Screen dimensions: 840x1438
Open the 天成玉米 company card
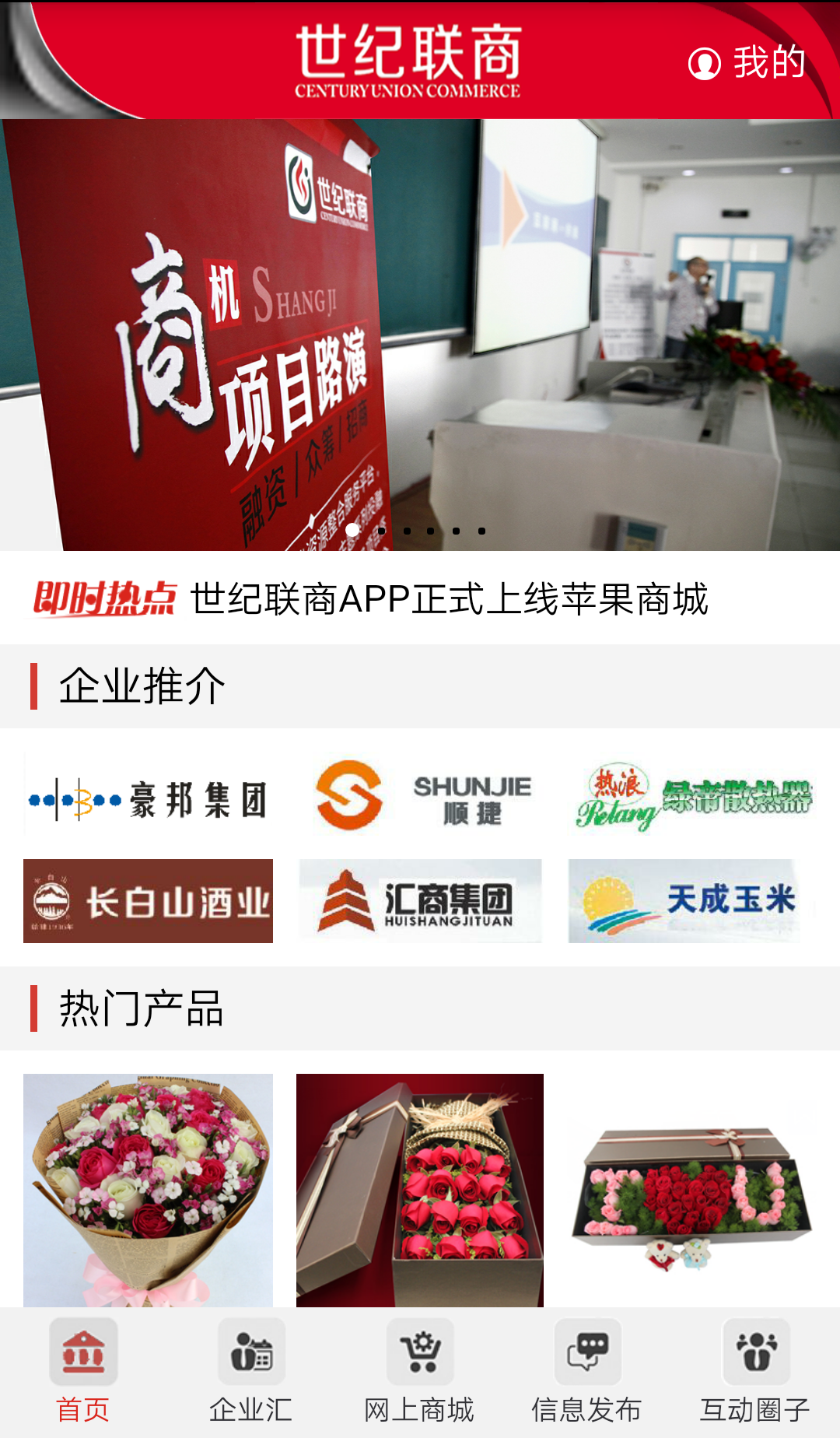tap(689, 901)
